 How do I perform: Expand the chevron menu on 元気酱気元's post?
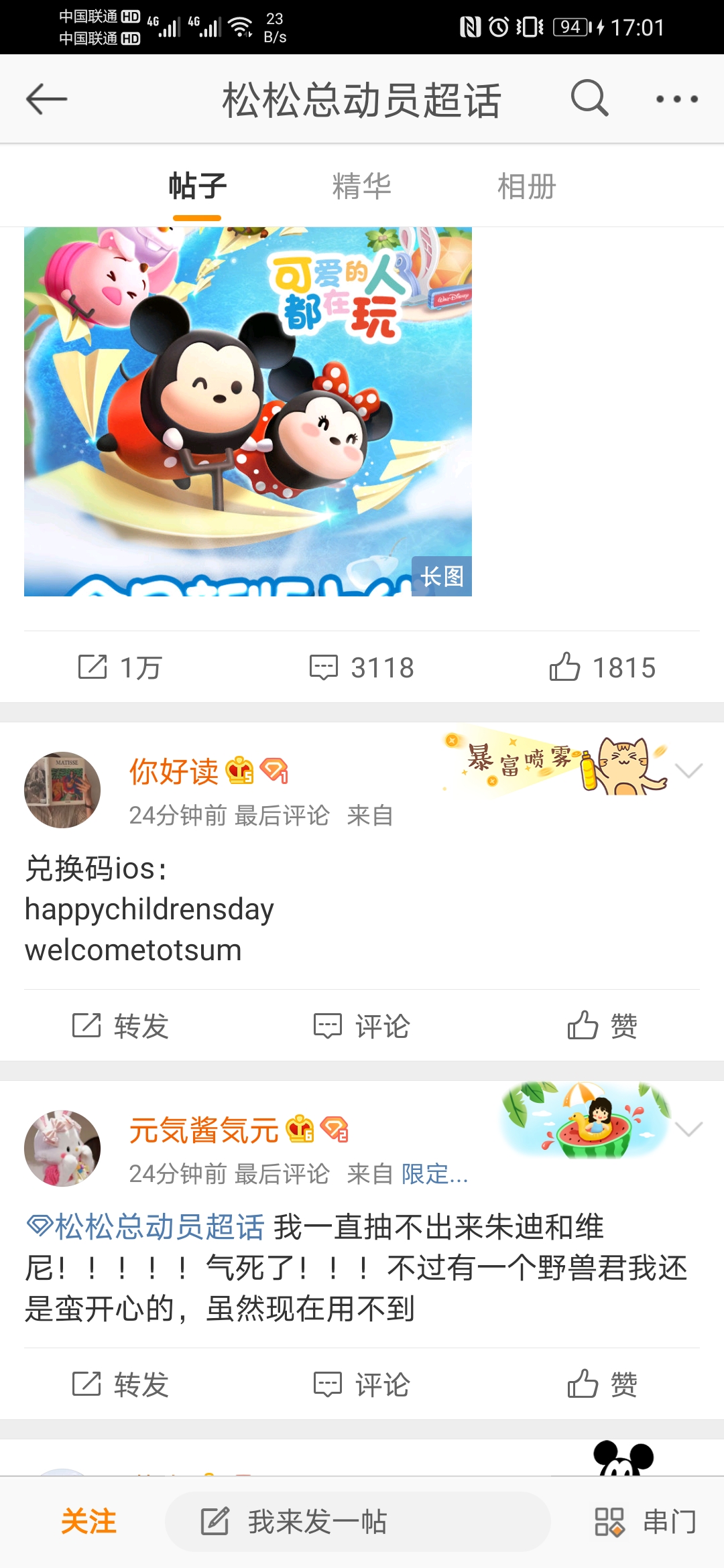pyautogui.click(x=688, y=1129)
